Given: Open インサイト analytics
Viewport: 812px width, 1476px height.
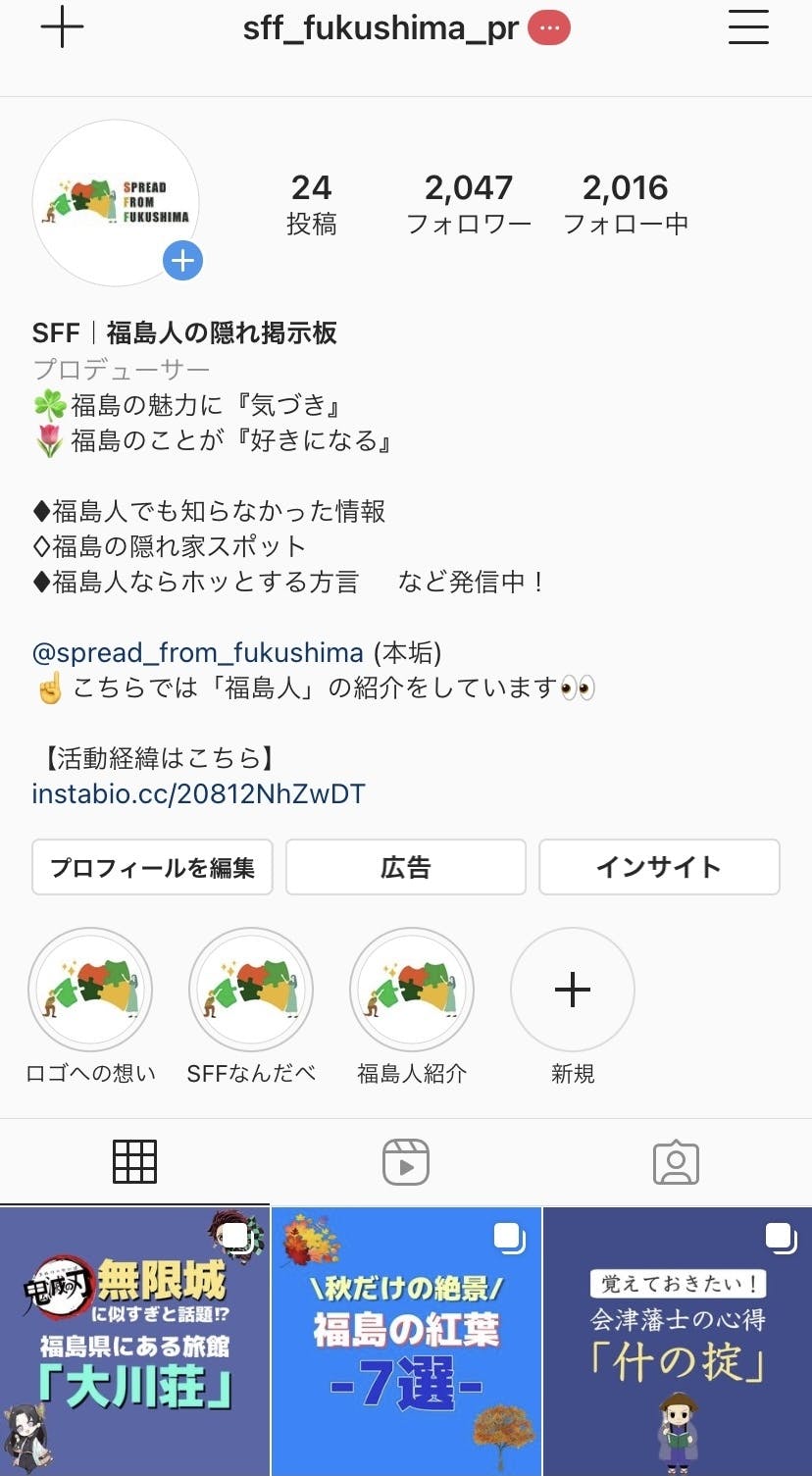Looking at the screenshot, I should tap(659, 867).
